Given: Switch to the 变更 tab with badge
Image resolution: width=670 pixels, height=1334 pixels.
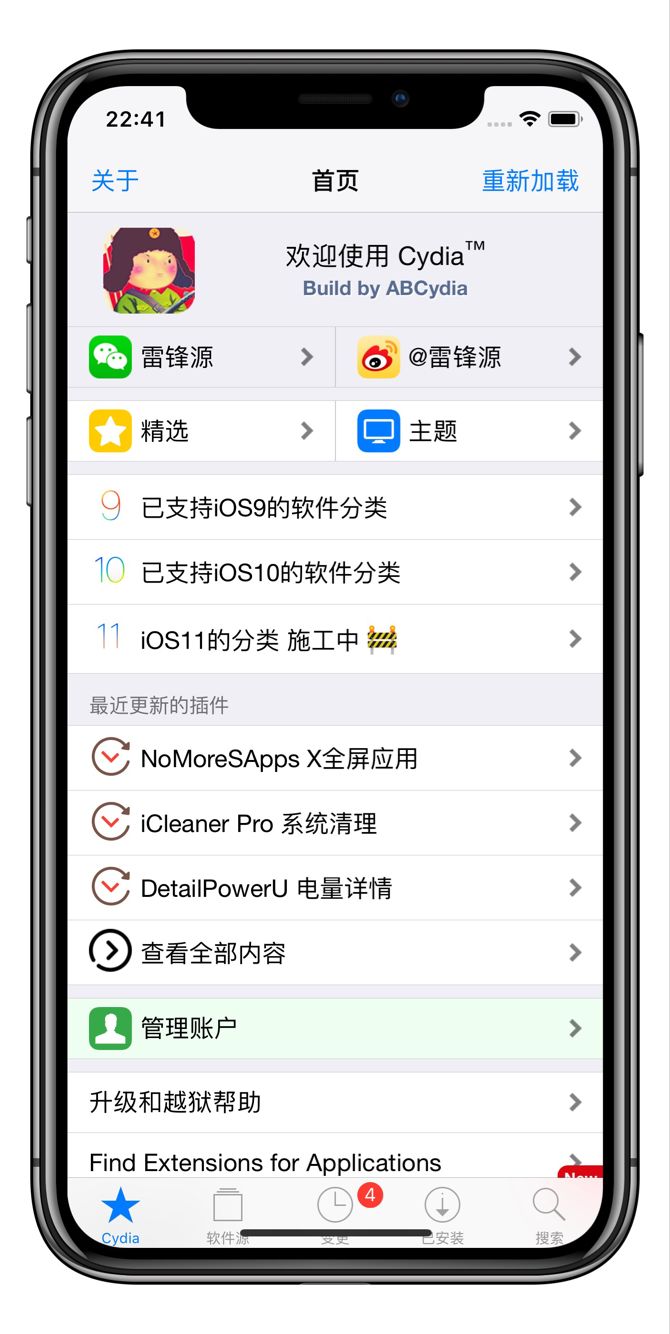Looking at the screenshot, I should click(x=337, y=1210).
